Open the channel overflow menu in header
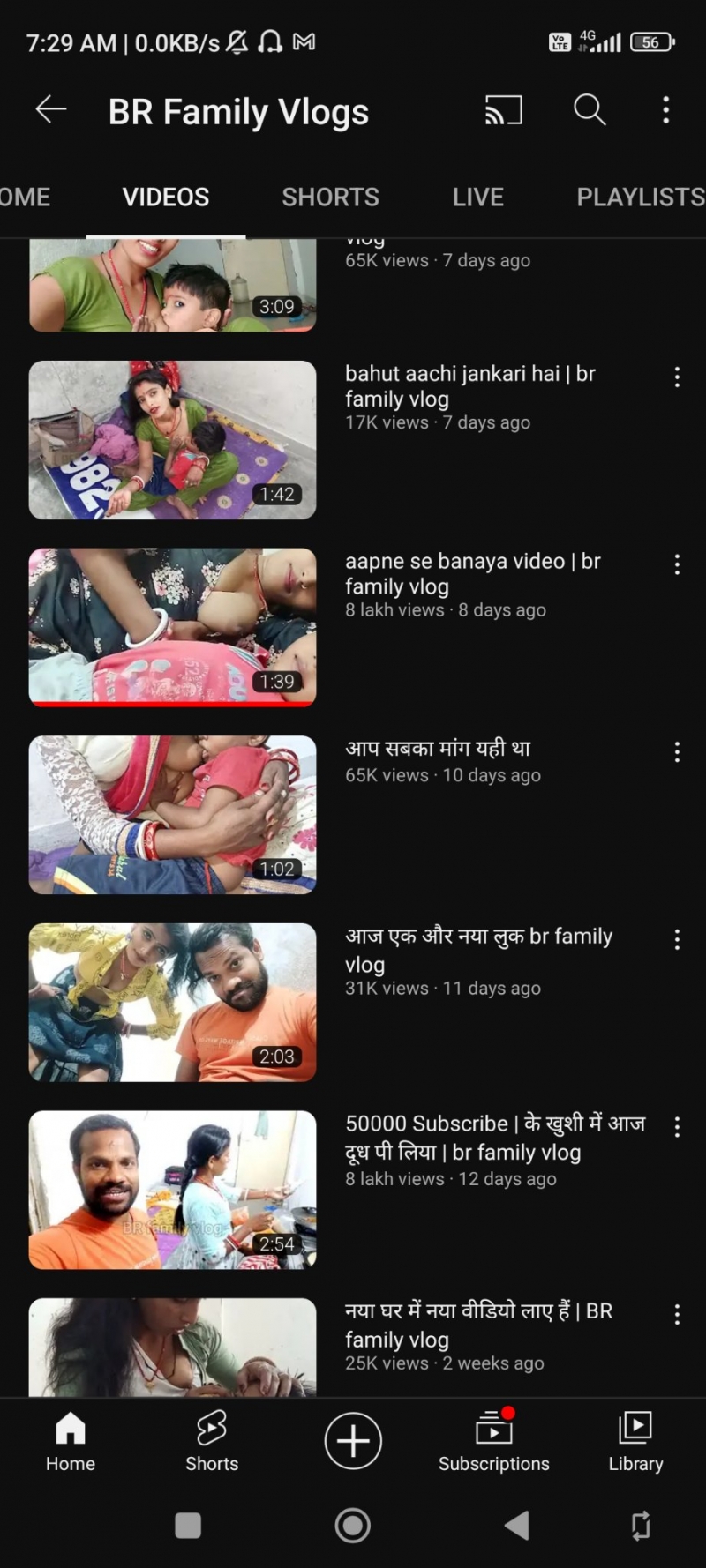 (x=665, y=110)
